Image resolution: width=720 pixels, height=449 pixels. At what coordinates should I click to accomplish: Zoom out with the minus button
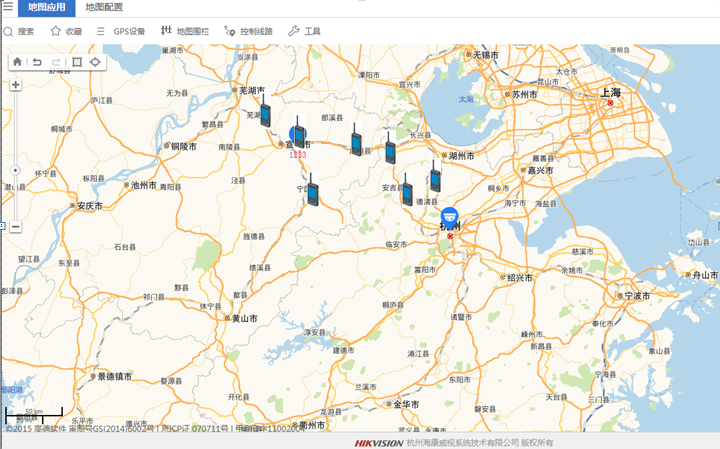coord(16,227)
